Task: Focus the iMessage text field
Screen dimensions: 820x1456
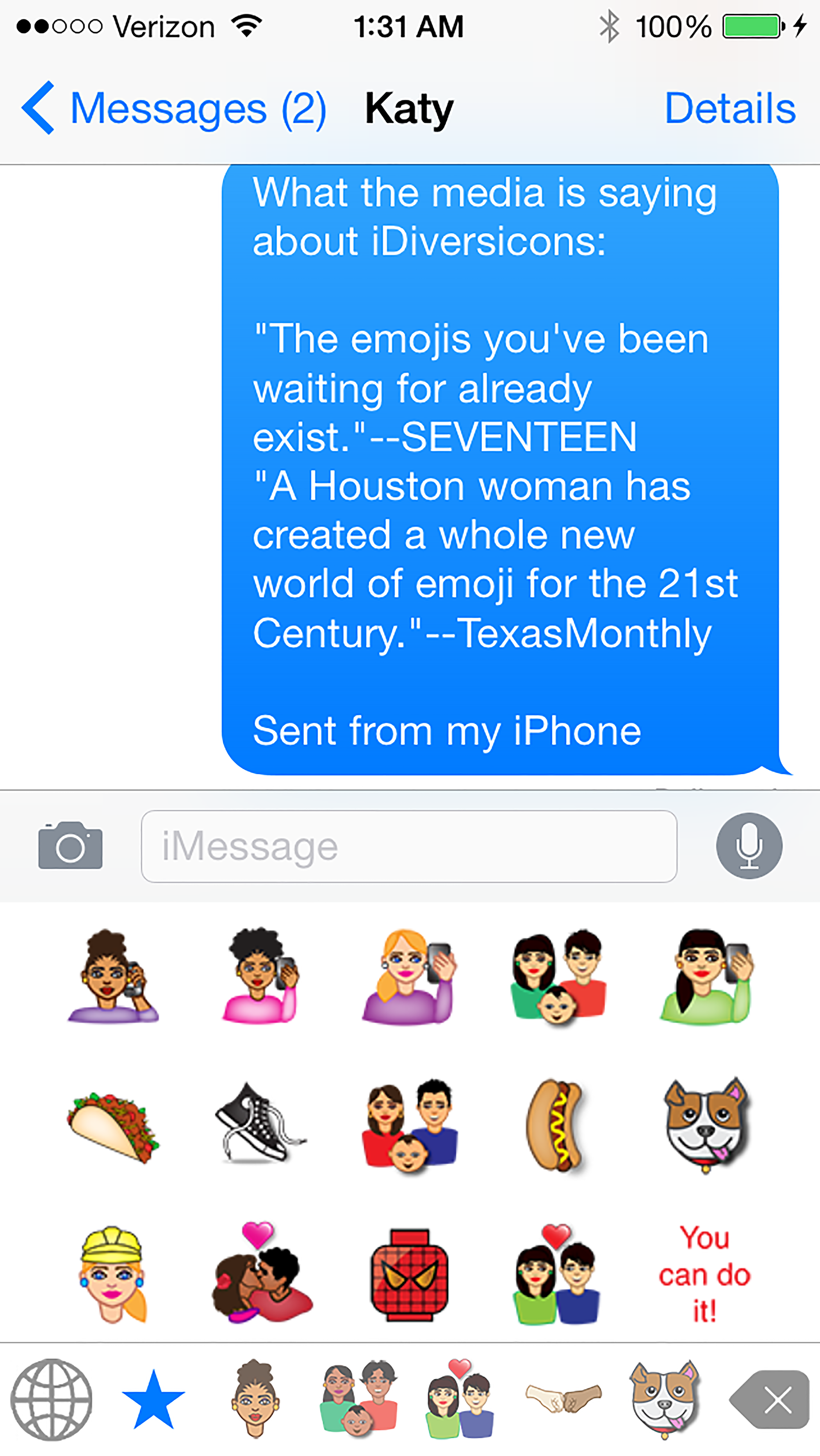Action: coord(409,846)
